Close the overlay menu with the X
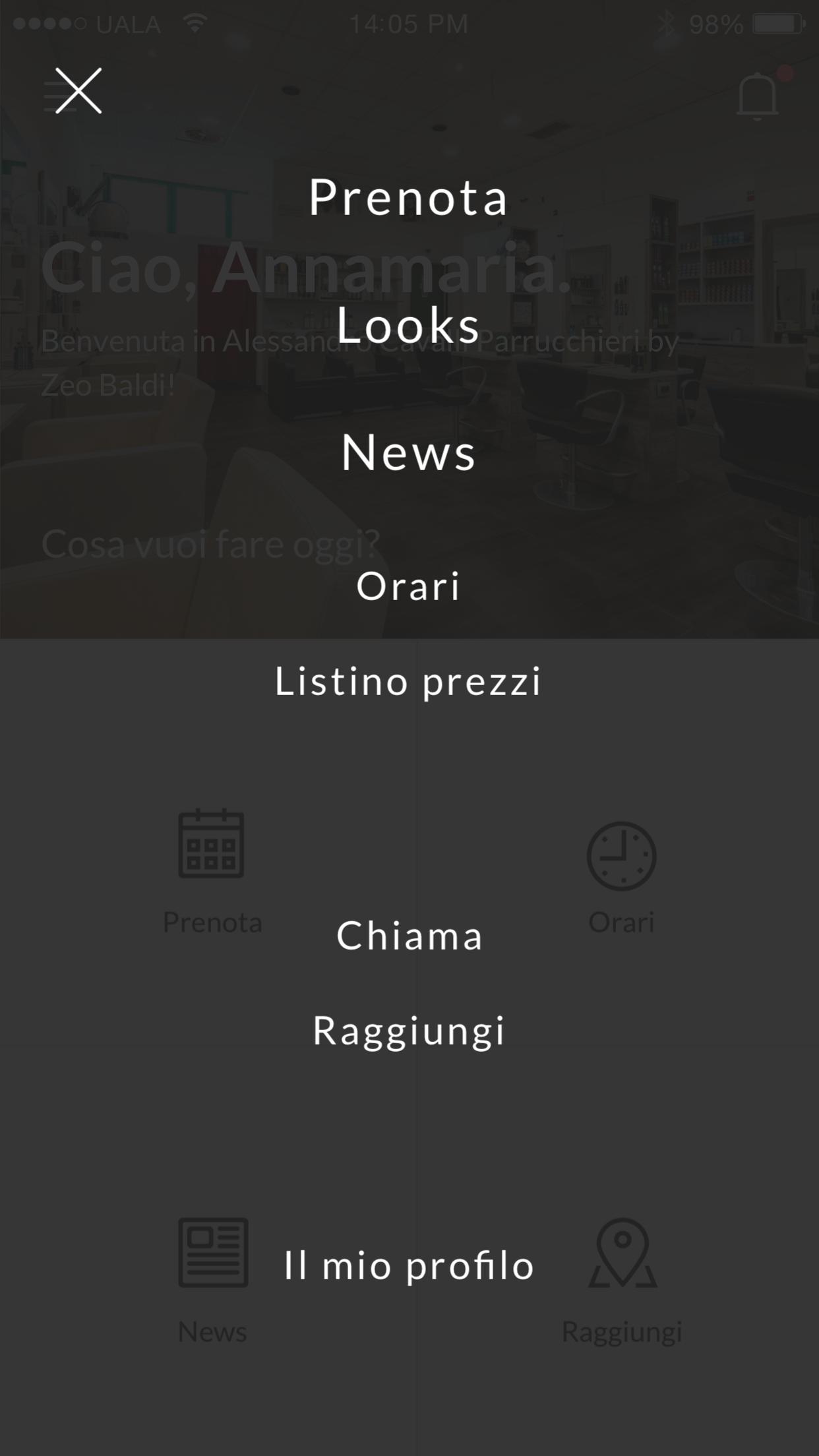Image resolution: width=819 pixels, height=1456 pixels. coord(78,91)
